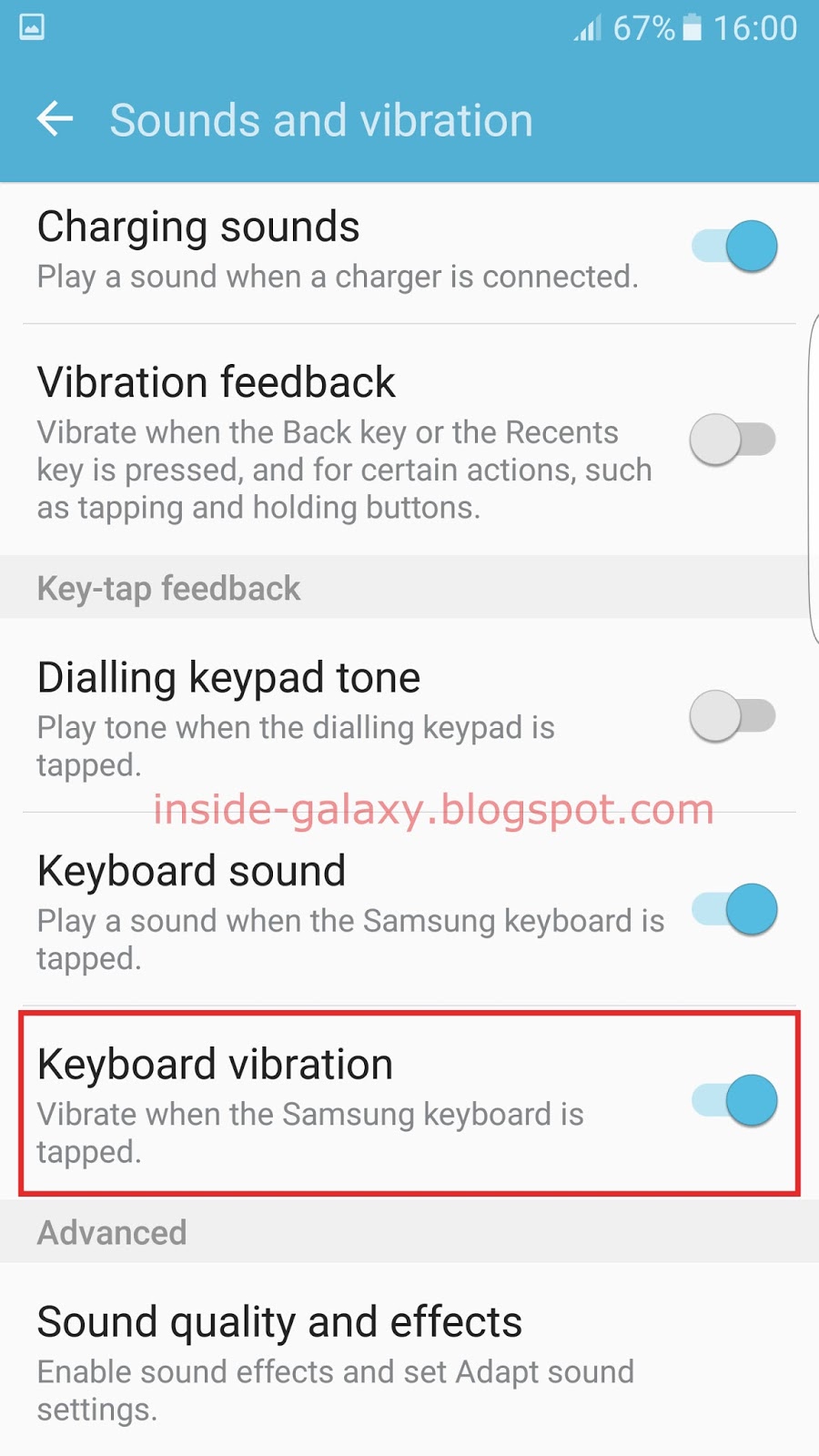Tap the Vibration feedback description text
Viewport: 819px width, 1456px height.
tap(344, 470)
